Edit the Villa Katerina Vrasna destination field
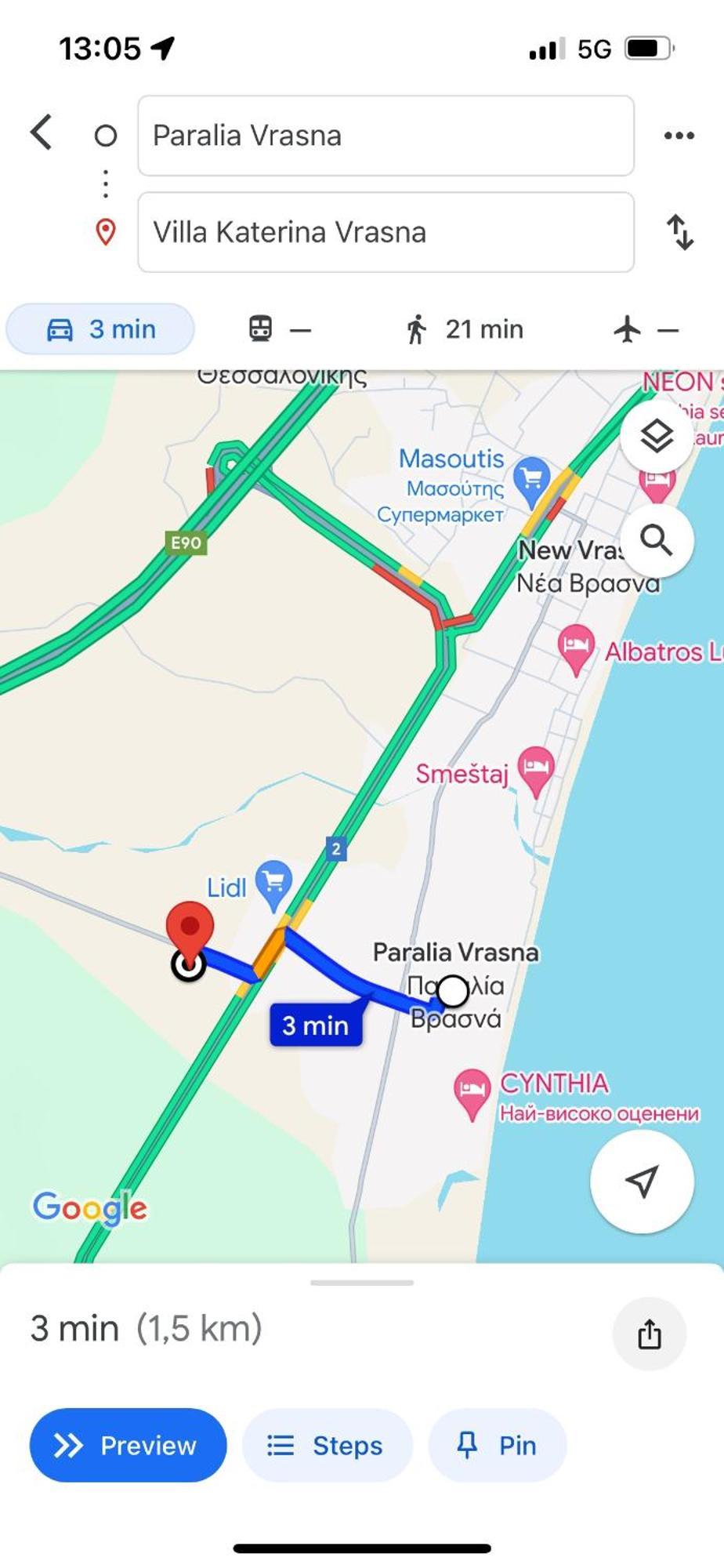 tap(386, 233)
